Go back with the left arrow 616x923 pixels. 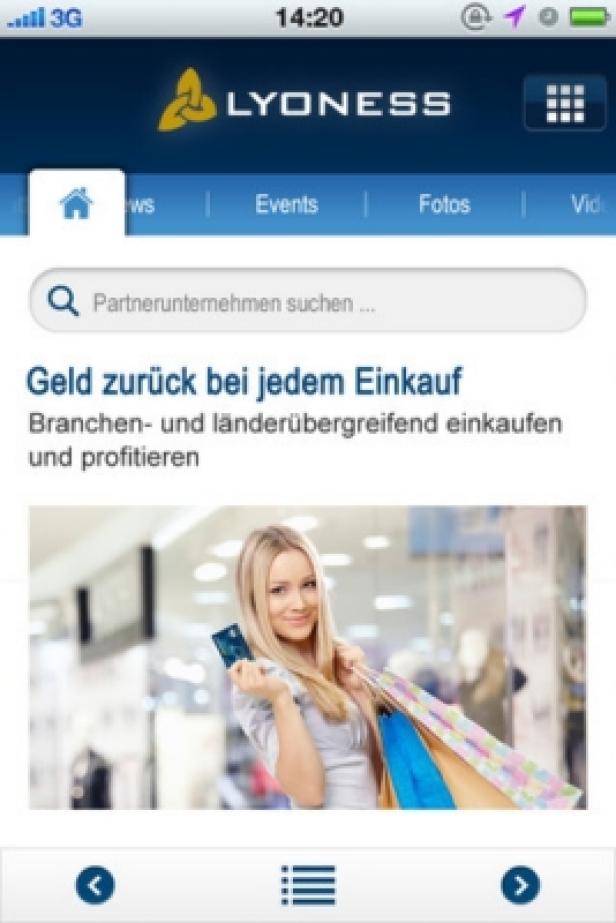96,885
